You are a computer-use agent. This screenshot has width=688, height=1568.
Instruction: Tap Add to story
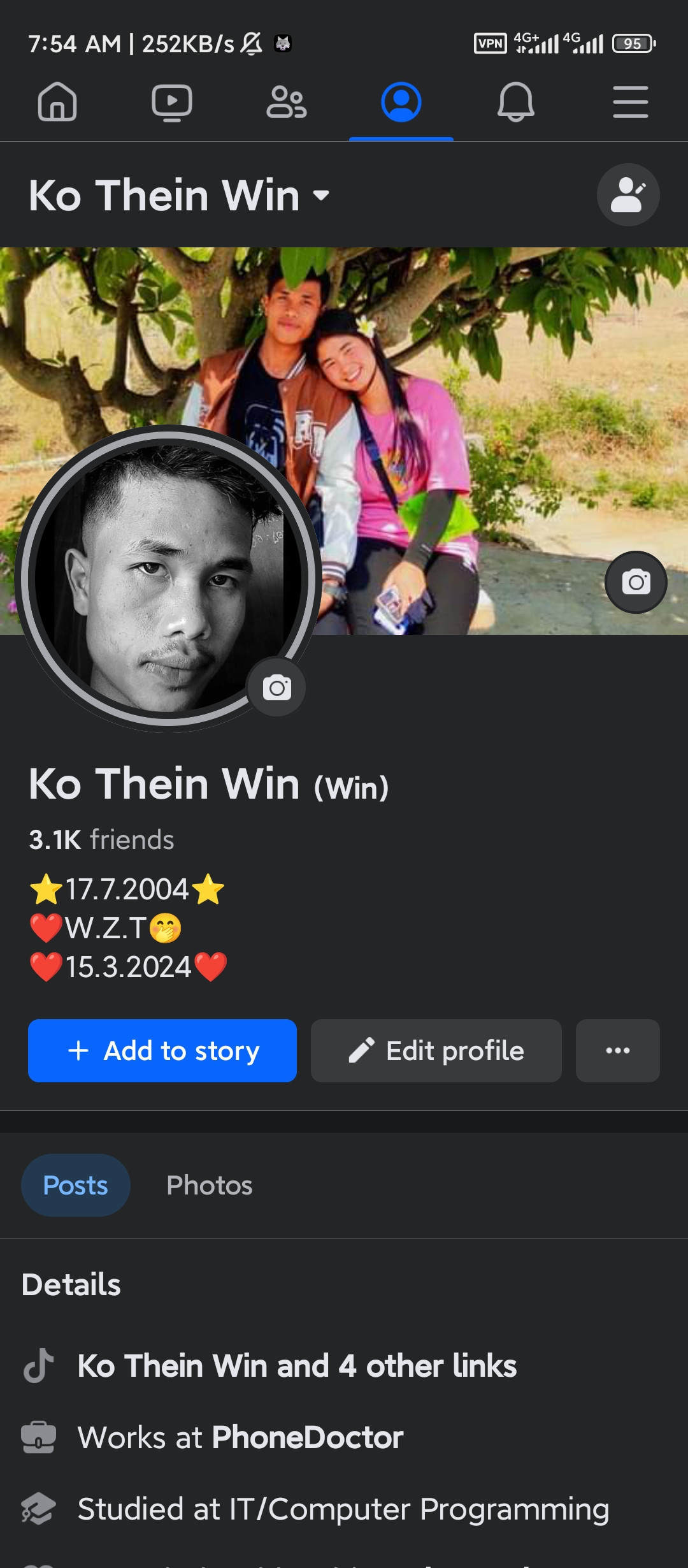click(162, 1050)
